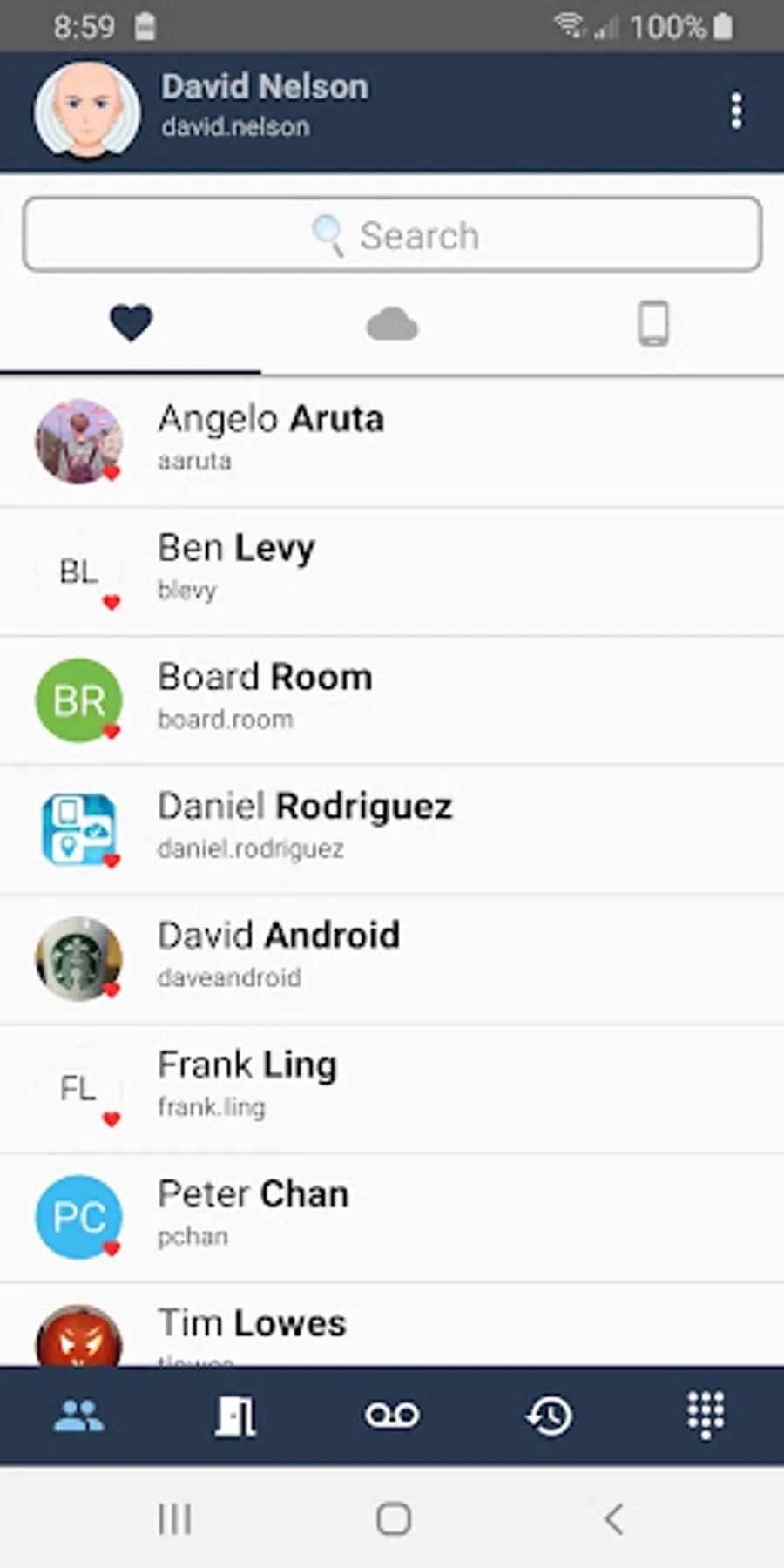Switch to the cloud contacts tab
Screen dimensions: 784x1568
point(392,324)
